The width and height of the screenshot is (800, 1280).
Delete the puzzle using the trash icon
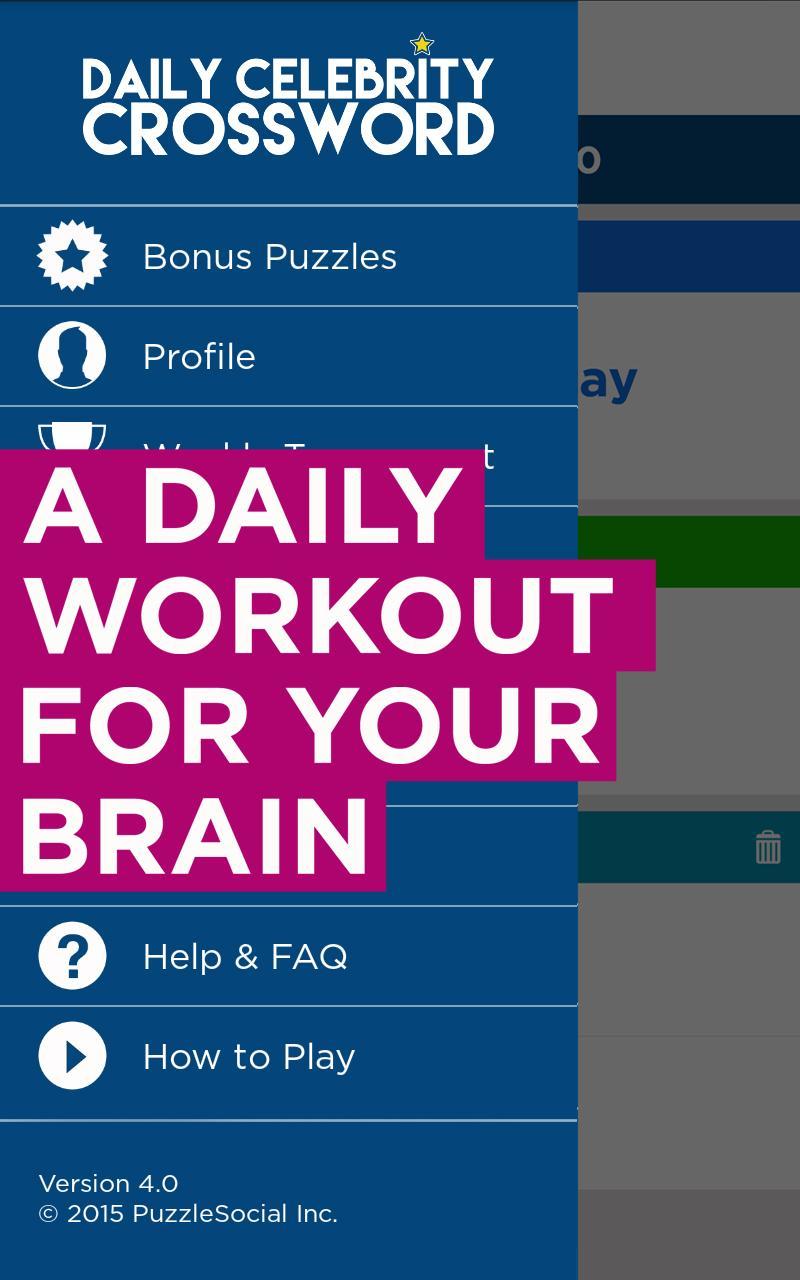(767, 848)
